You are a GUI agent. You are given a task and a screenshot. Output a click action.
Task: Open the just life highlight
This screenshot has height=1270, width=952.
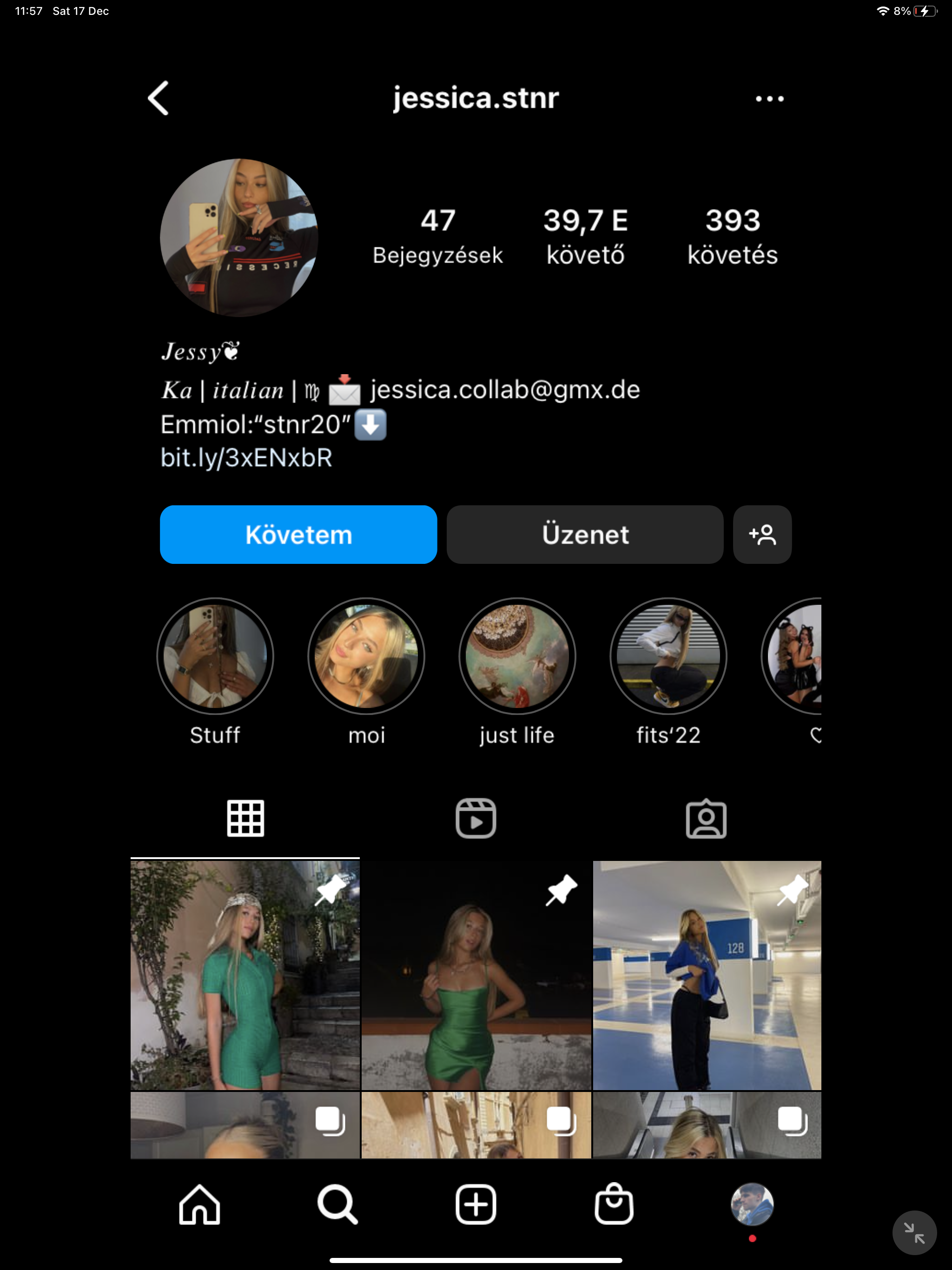tap(517, 656)
